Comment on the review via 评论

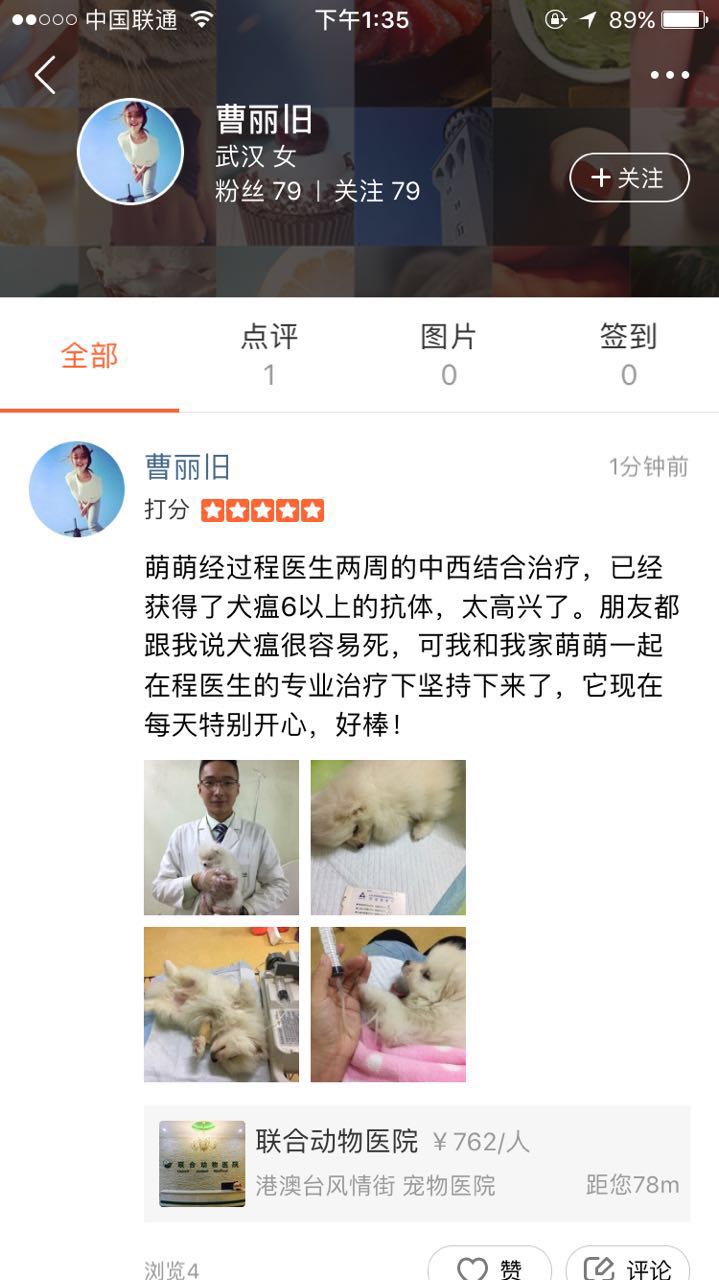628,1267
